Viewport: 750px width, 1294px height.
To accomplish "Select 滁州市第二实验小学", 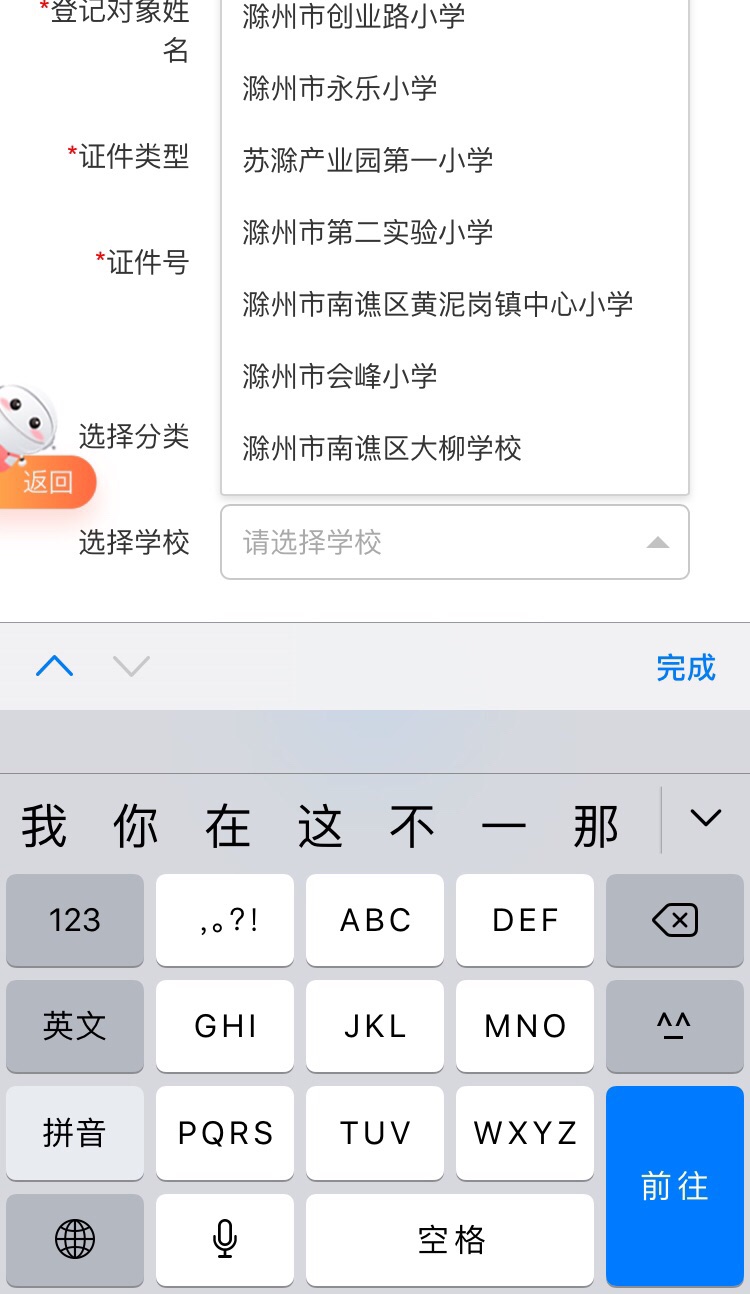I will [367, 232].
